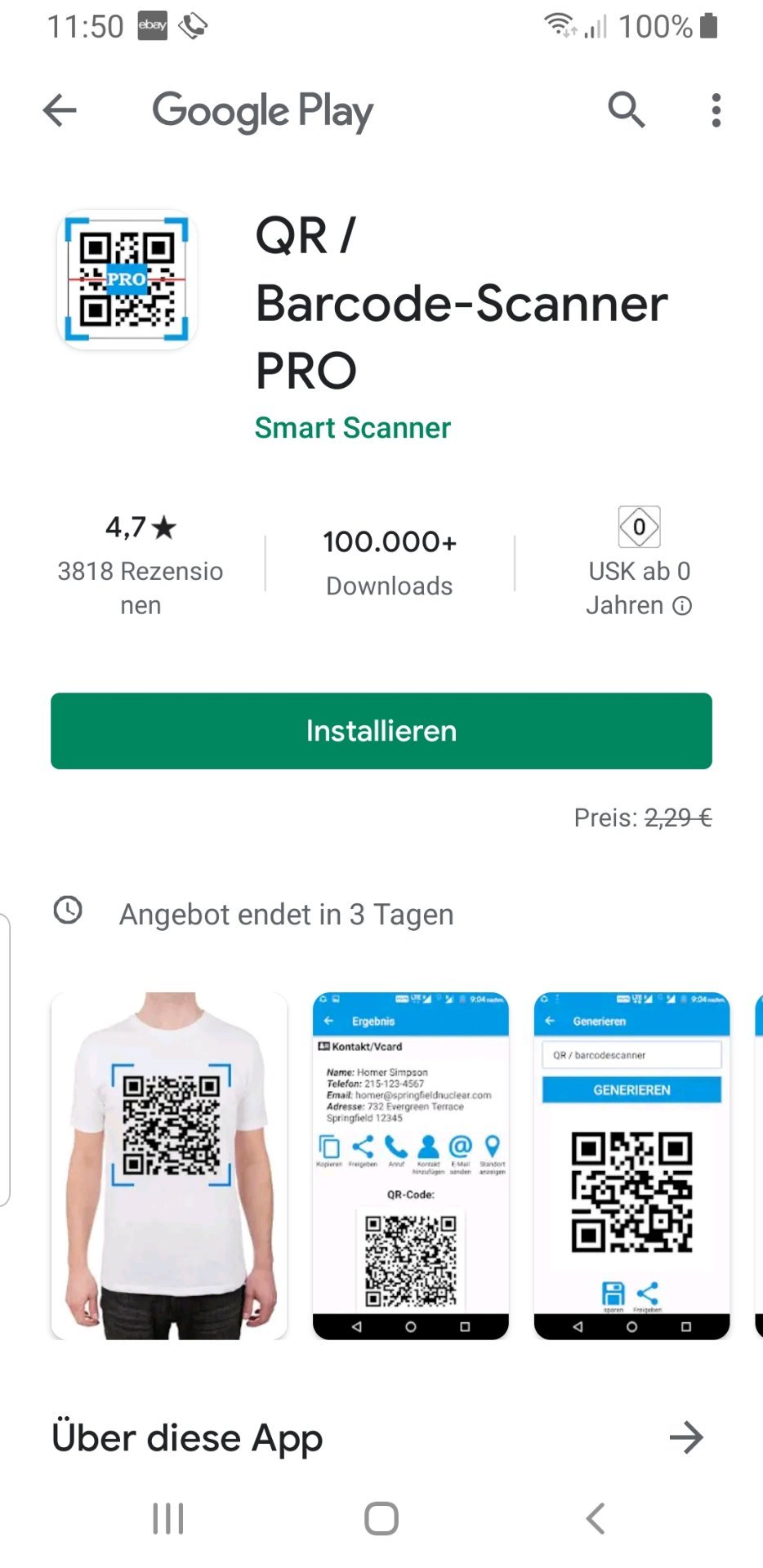Image resolution: width=763 pixels, height=1568 pixels.
Task: Tap the green Installieren button
Action: click(381, 731)
